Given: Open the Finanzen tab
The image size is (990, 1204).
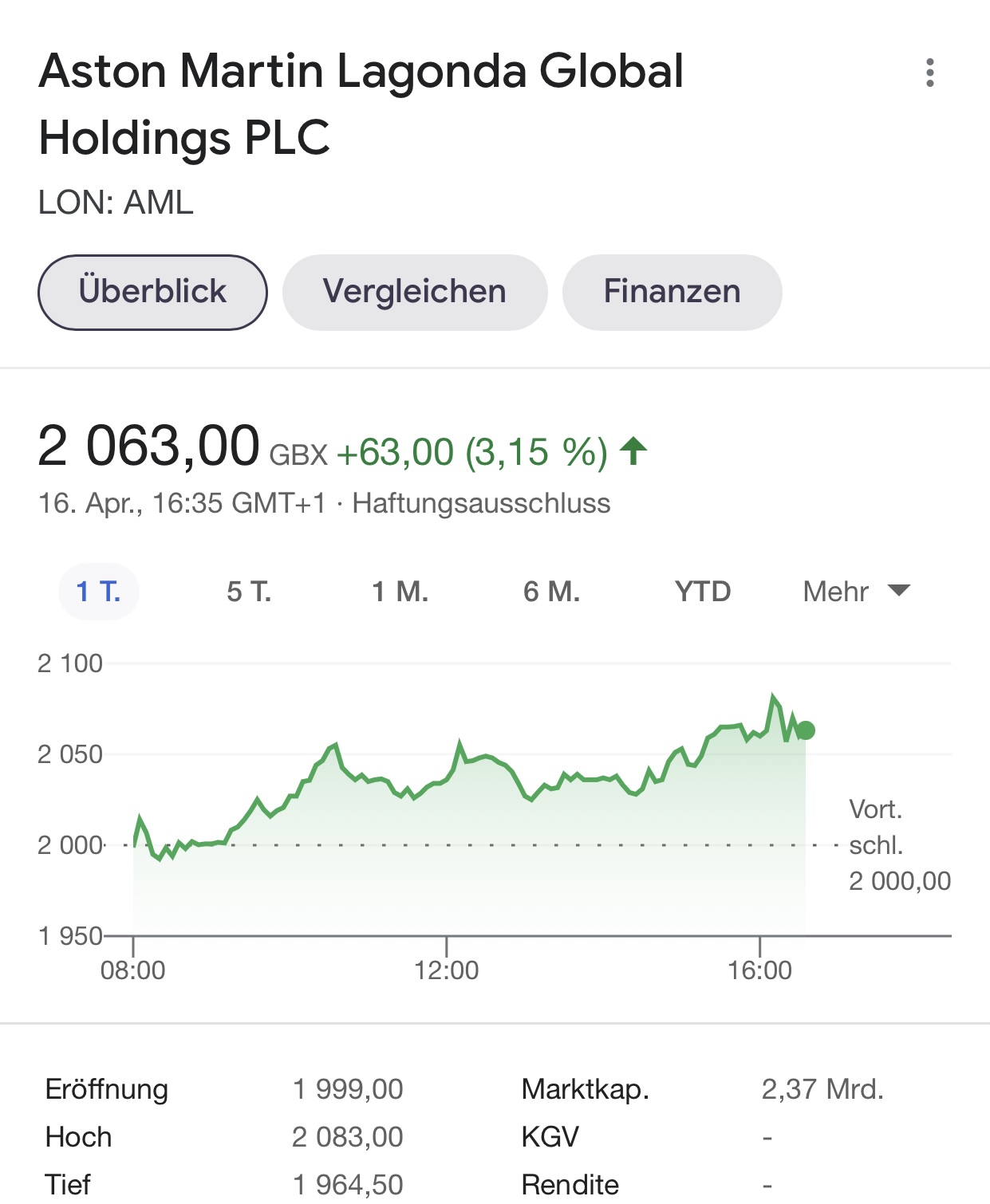Looking at the screenshot, I should click(672, 292).
